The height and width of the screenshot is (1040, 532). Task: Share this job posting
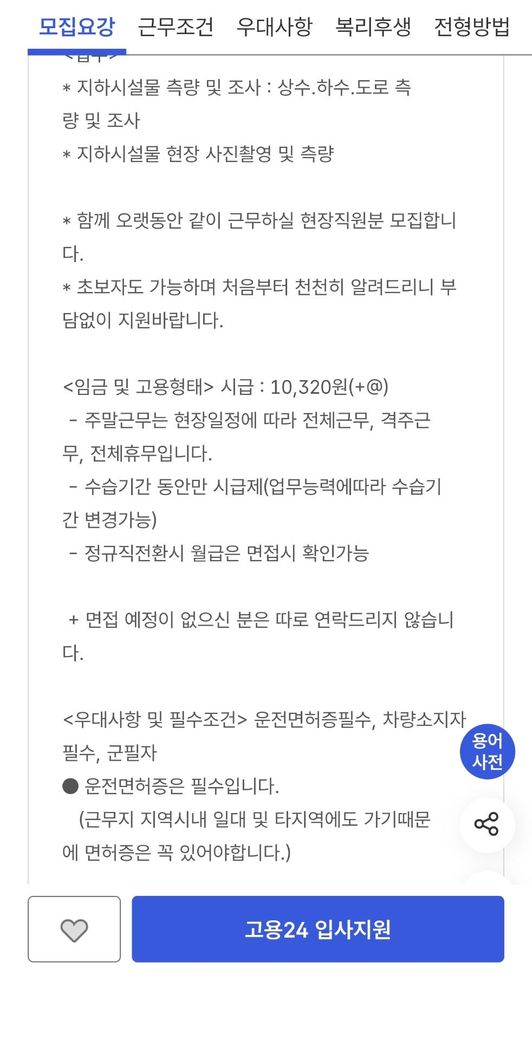487,825
